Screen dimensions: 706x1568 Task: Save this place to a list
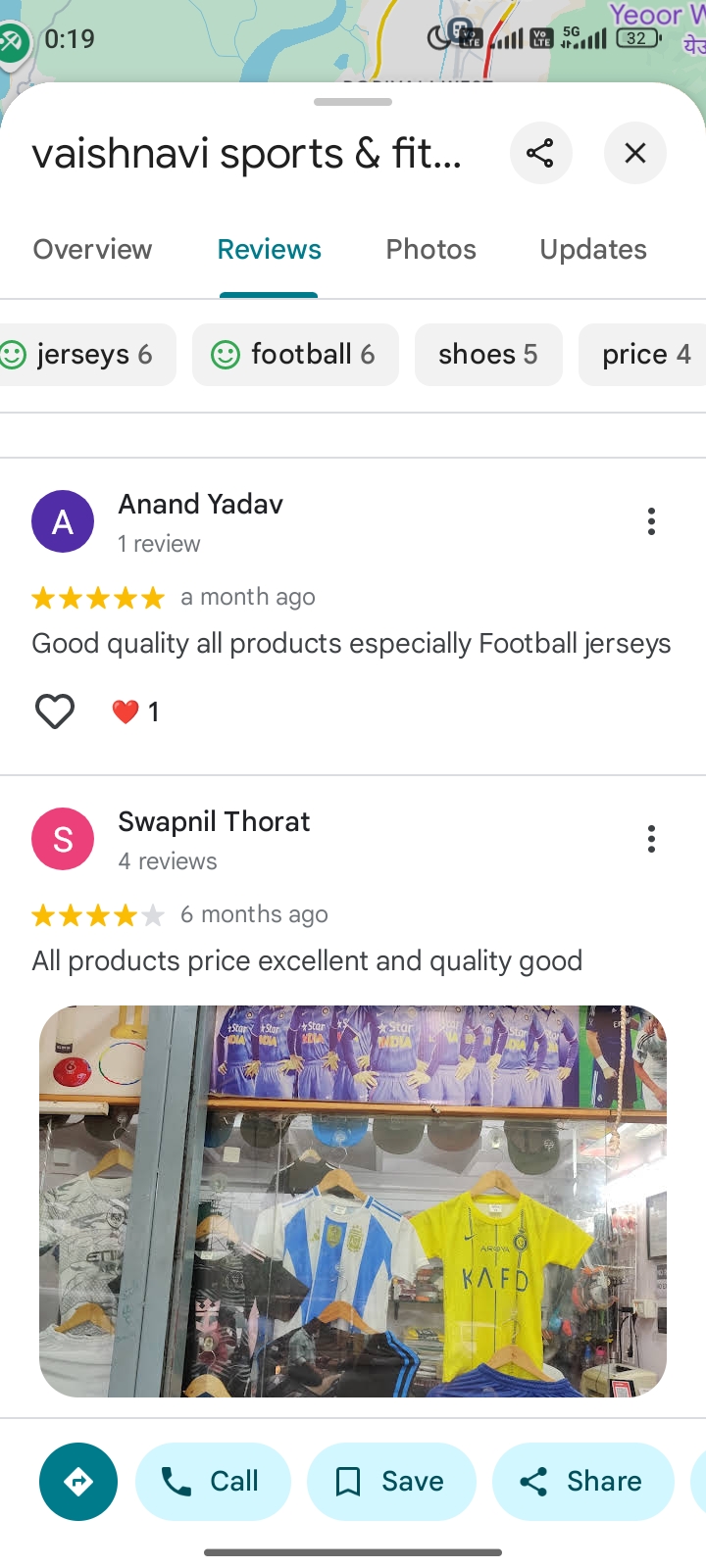coord(391,1482)
